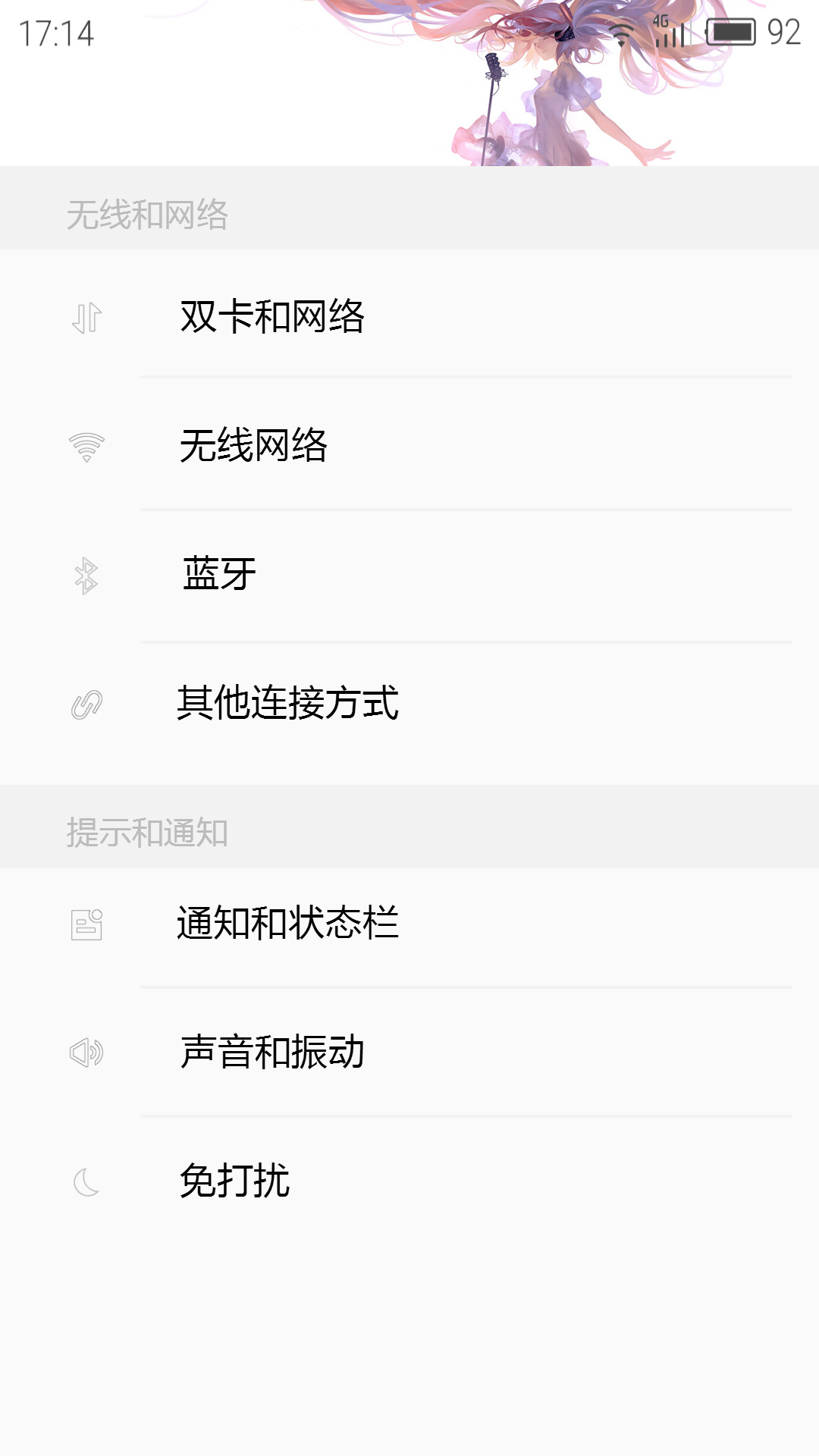Open 无线网络 Wi-Fi settings
This screenshot has height=1456, width=819.
pos(409,445)
